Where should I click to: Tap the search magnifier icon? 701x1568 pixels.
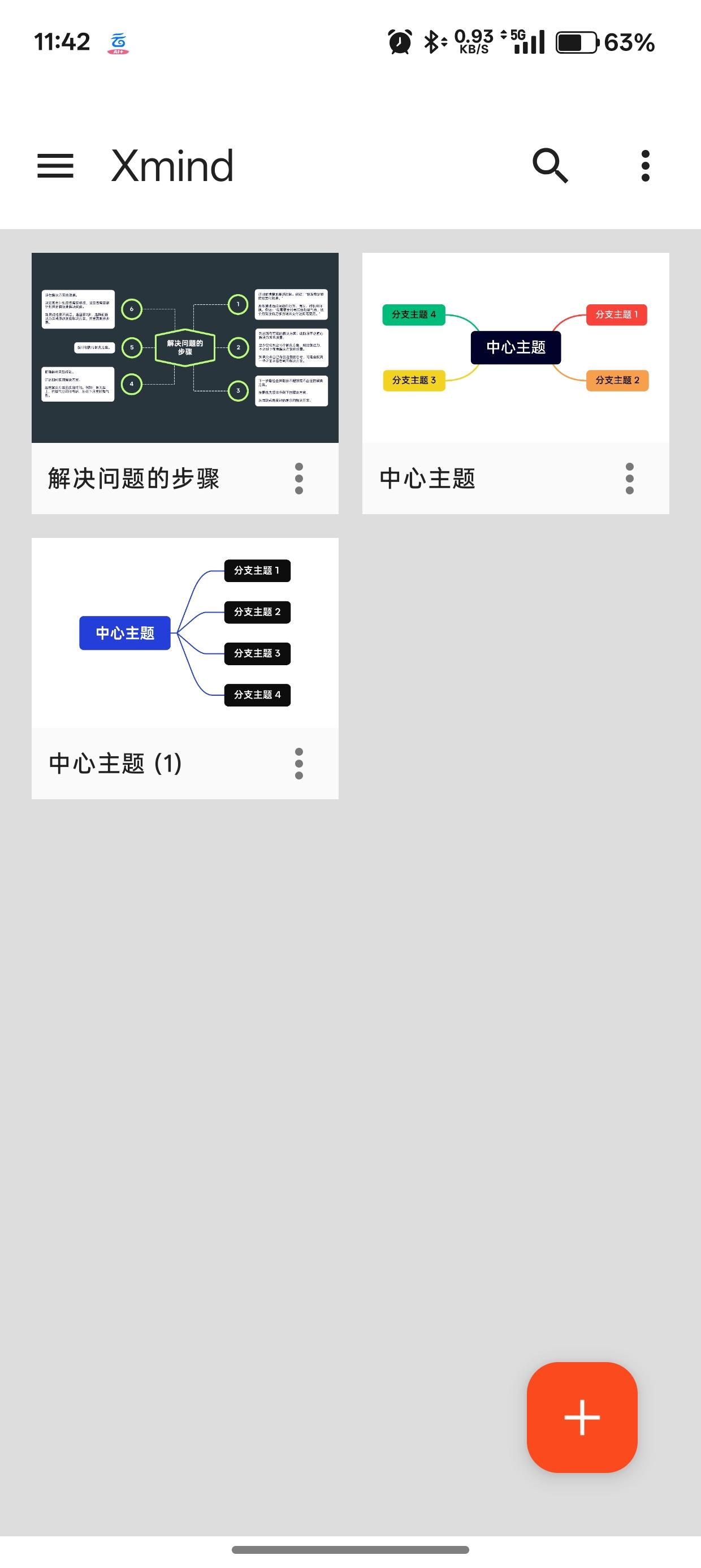(550, 166)
